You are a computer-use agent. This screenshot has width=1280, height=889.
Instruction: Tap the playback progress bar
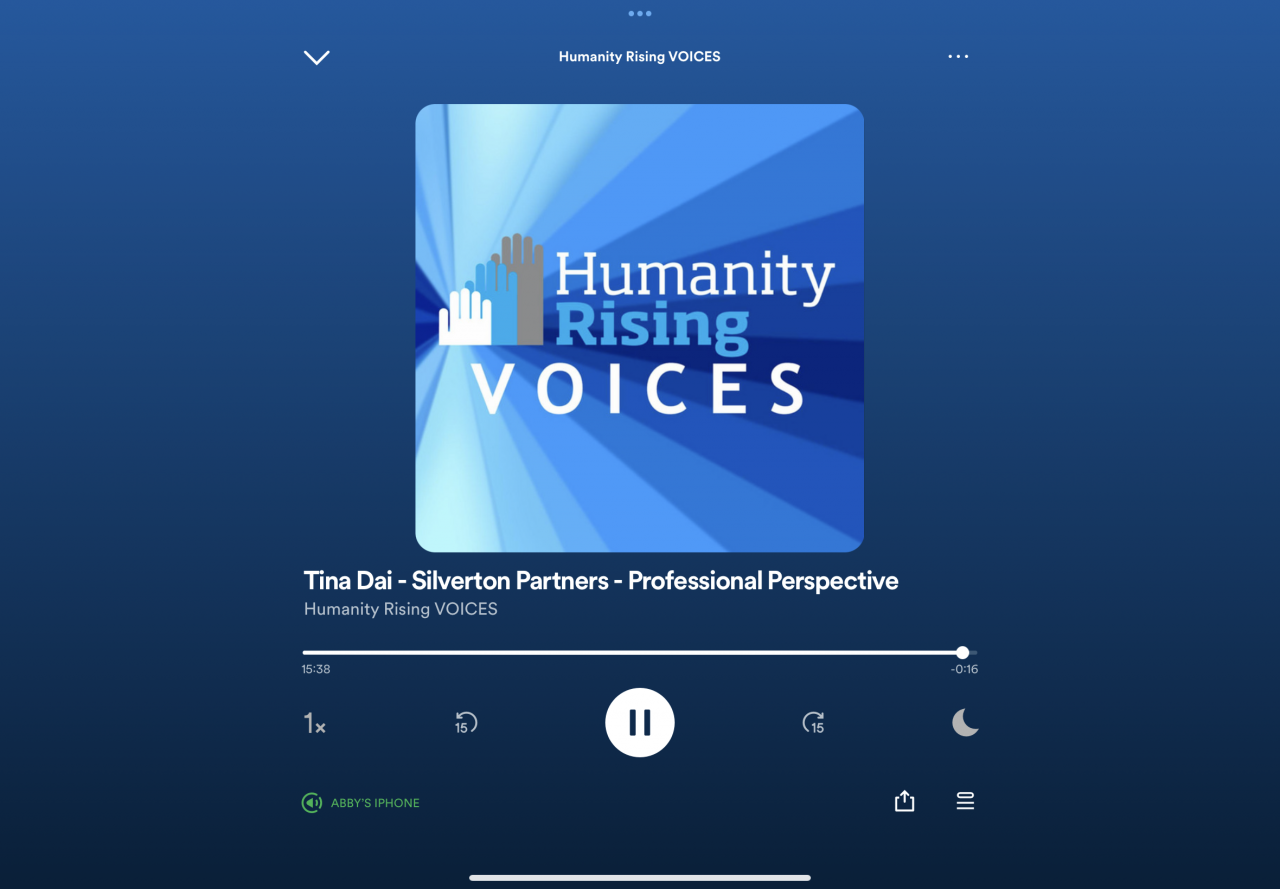[630, 652]
